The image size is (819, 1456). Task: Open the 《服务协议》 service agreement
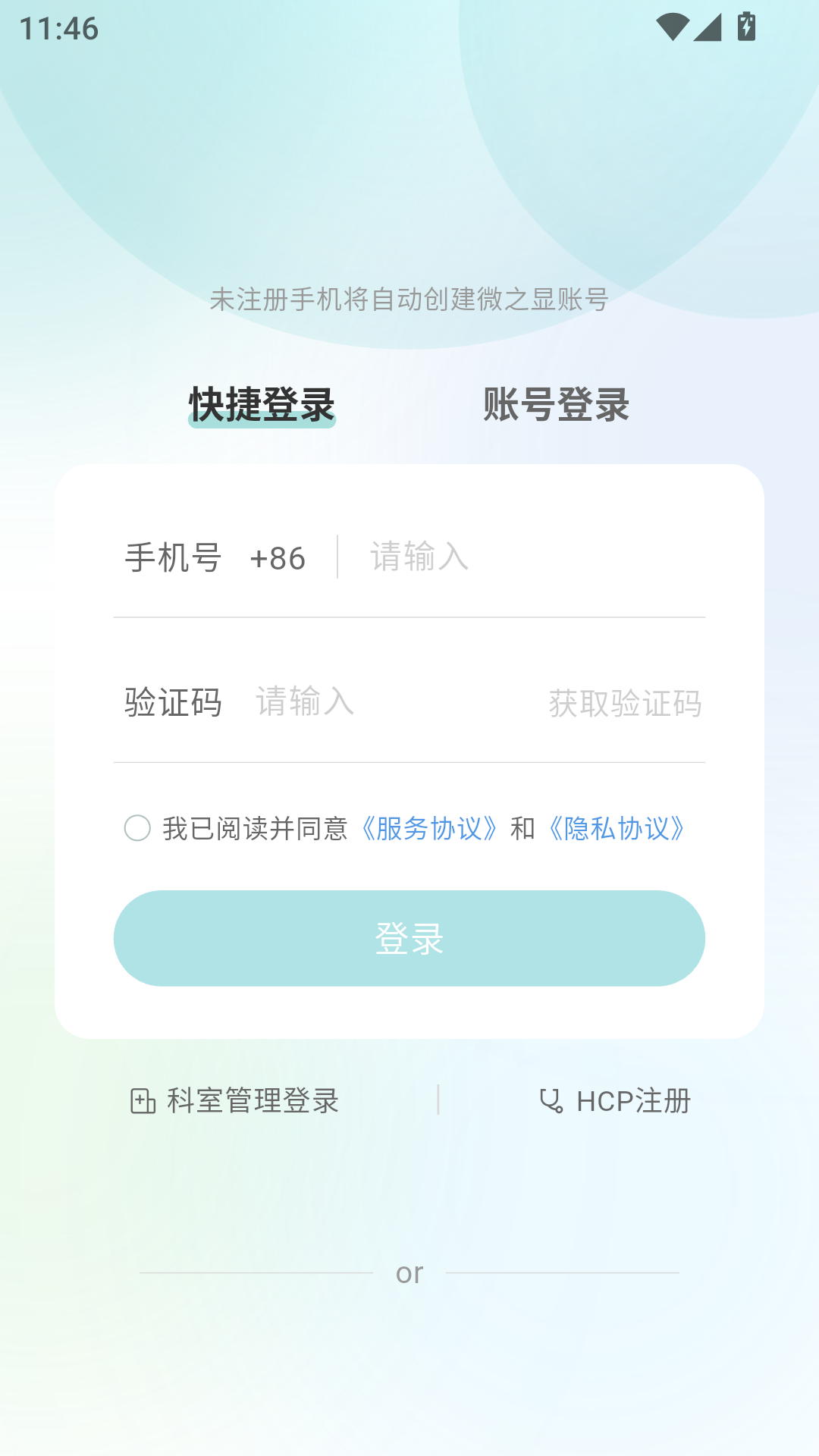tap(429, 830)
